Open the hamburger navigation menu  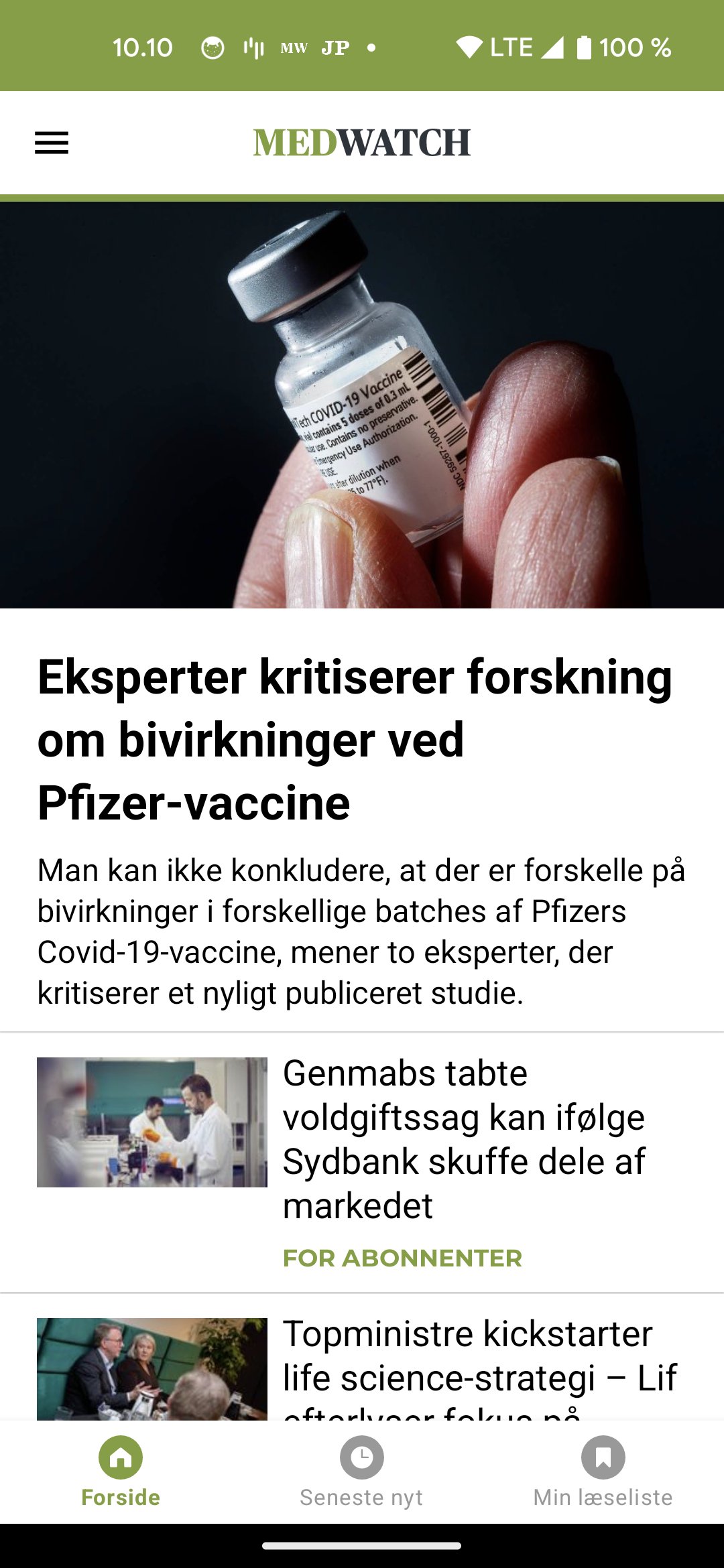click(x=52, y=143)
